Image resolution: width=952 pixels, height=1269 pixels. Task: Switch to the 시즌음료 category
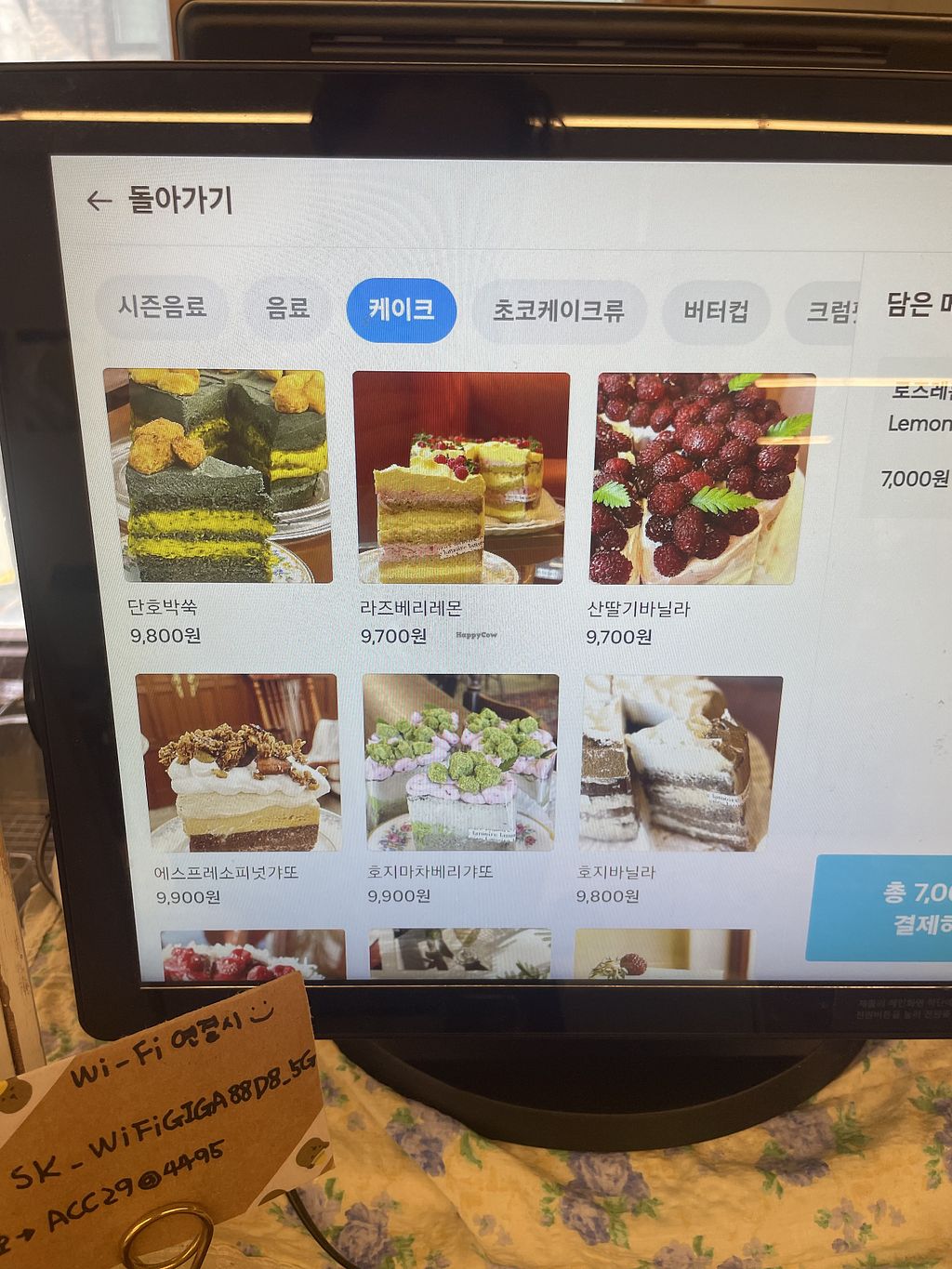(162, 307)
